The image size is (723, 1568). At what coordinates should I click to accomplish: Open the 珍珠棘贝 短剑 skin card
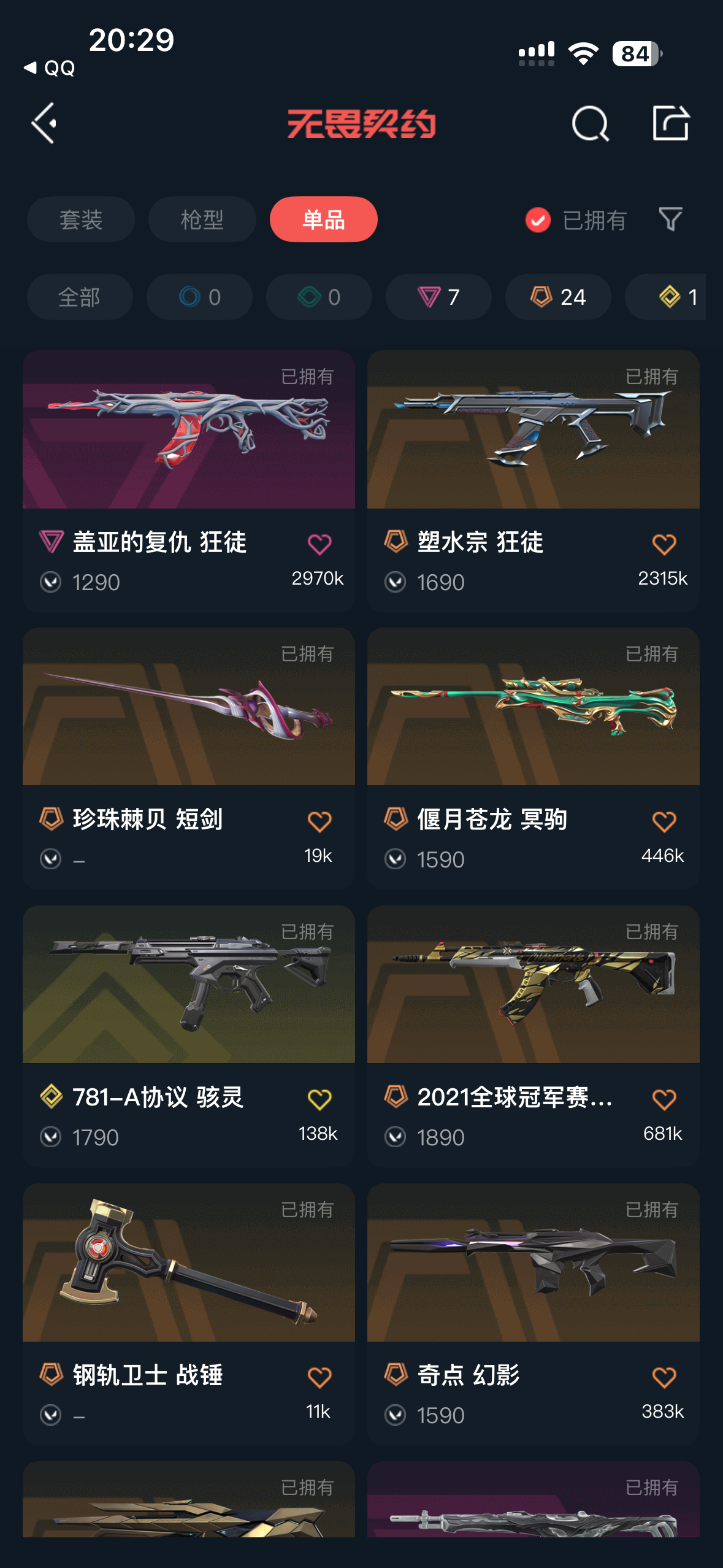(x=189, y=758)
